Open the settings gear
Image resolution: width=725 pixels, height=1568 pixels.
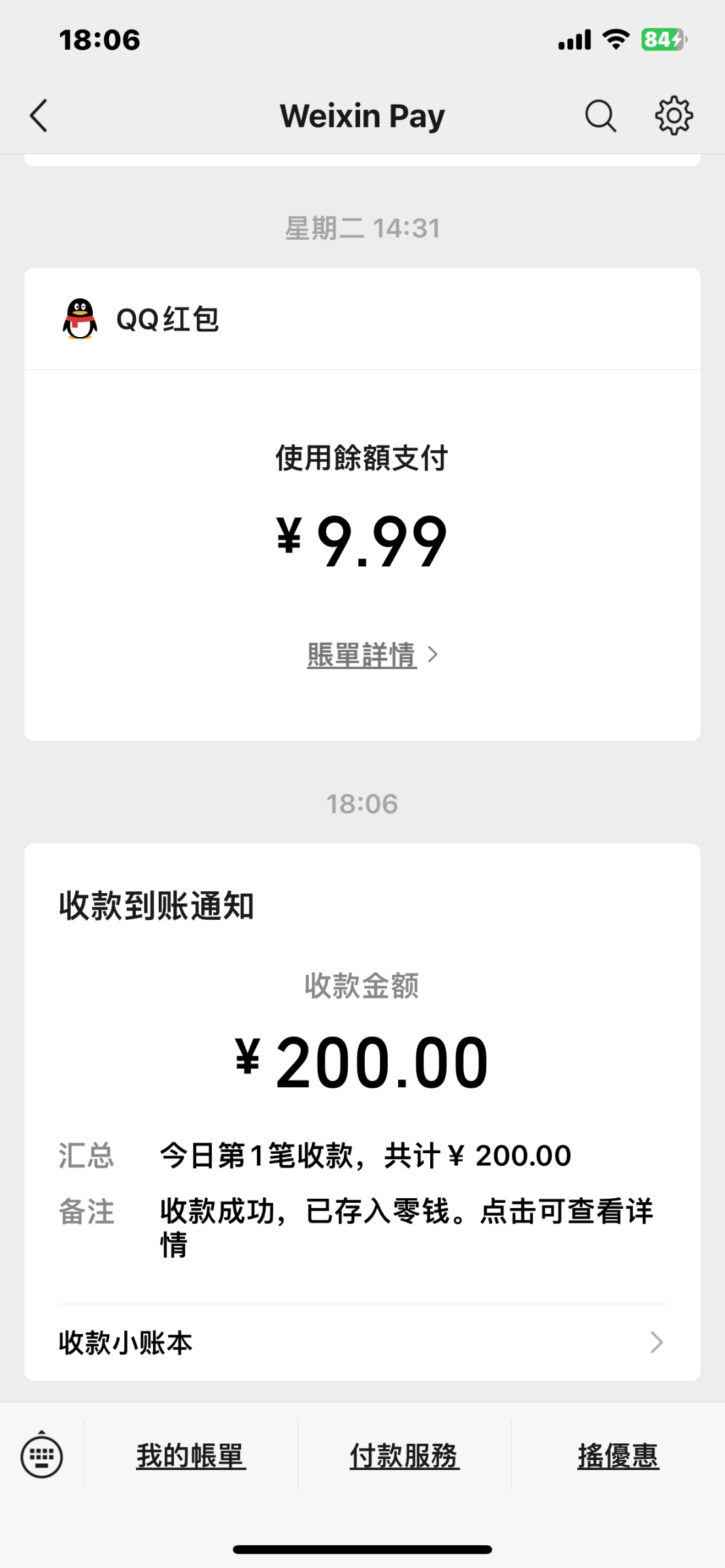(x=673, y=116)
